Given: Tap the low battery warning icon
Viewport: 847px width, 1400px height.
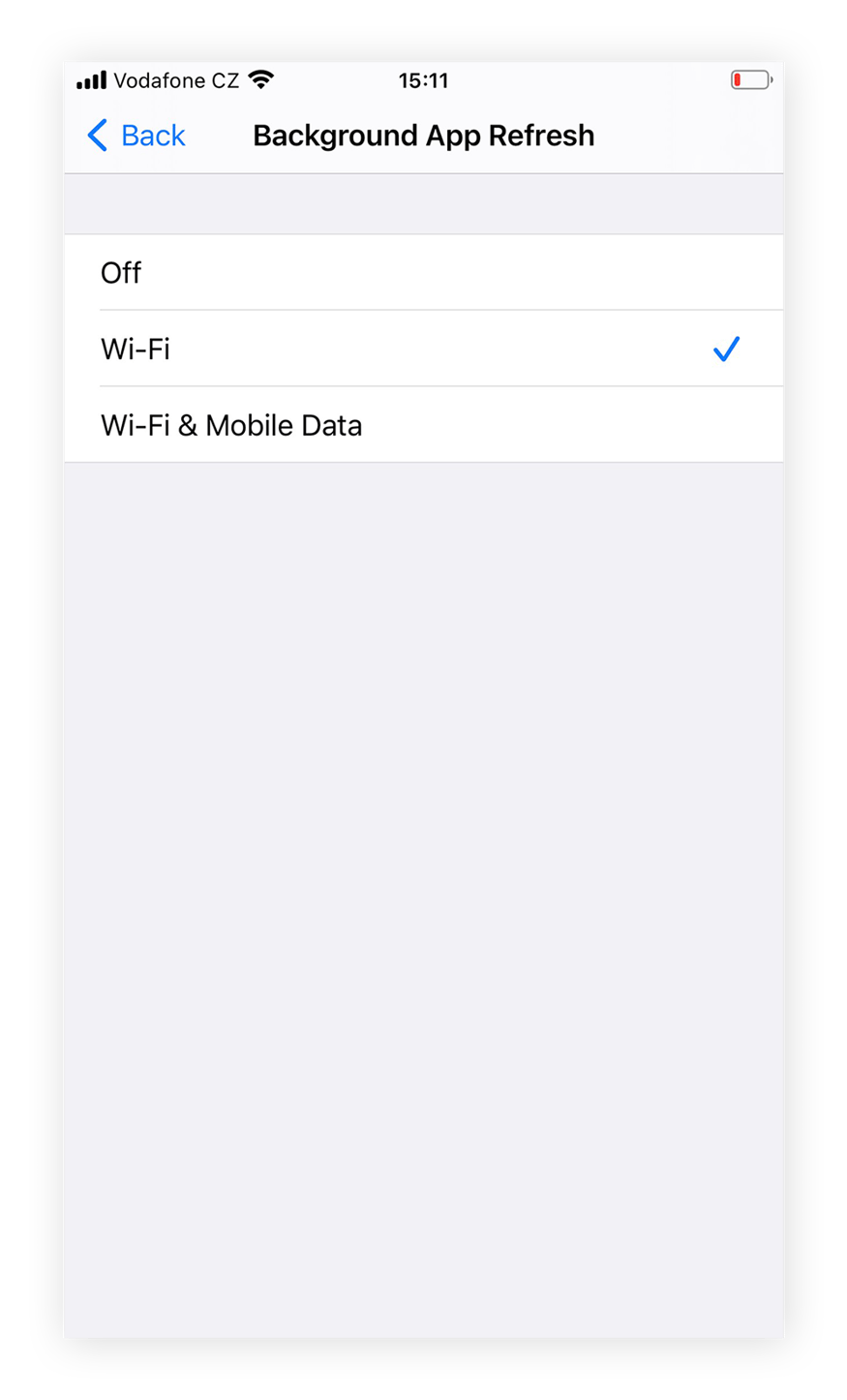Looking at the screenshot, I should (750, 79).
